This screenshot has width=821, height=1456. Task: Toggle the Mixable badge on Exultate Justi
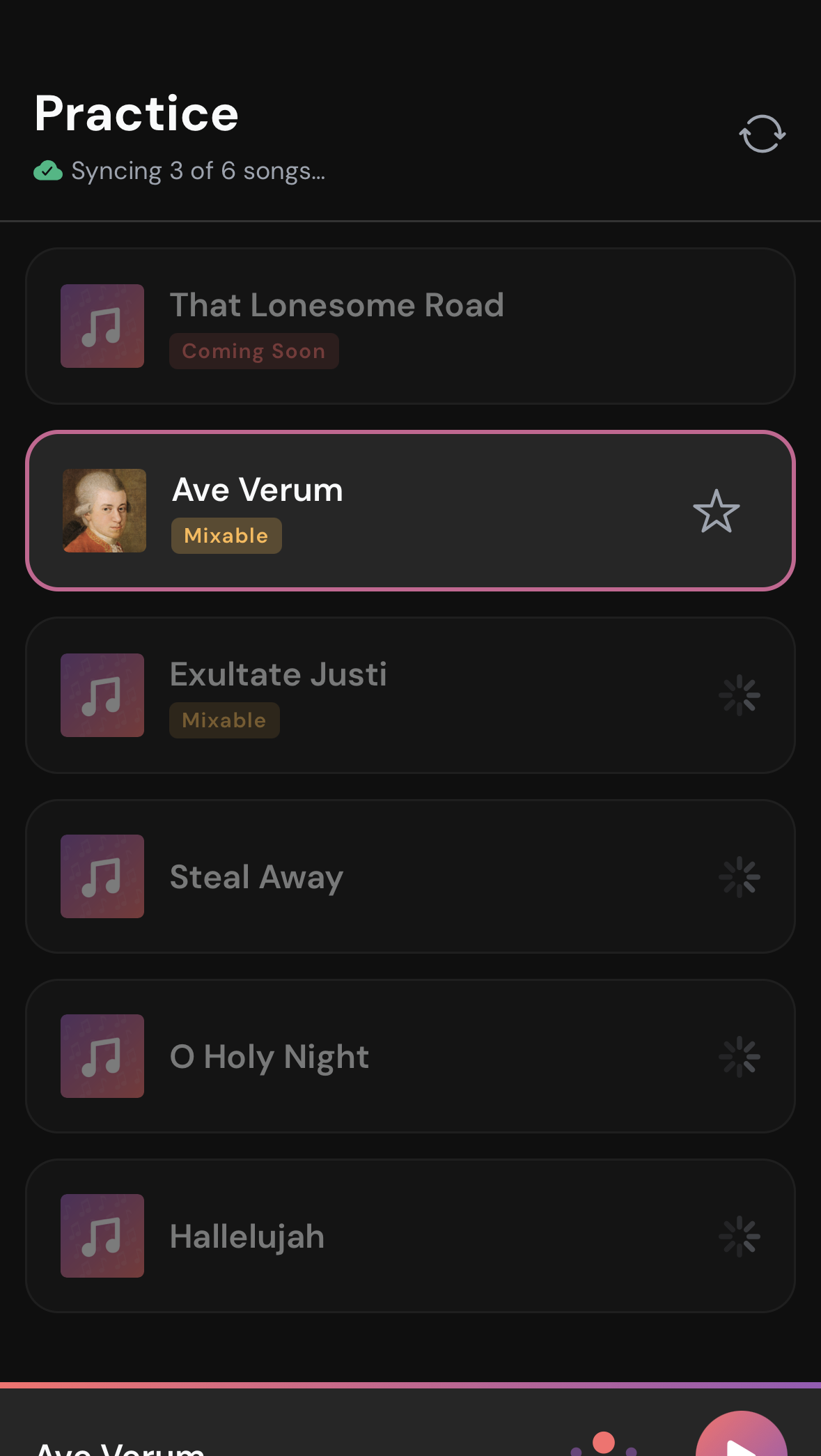tap(224, 720)
